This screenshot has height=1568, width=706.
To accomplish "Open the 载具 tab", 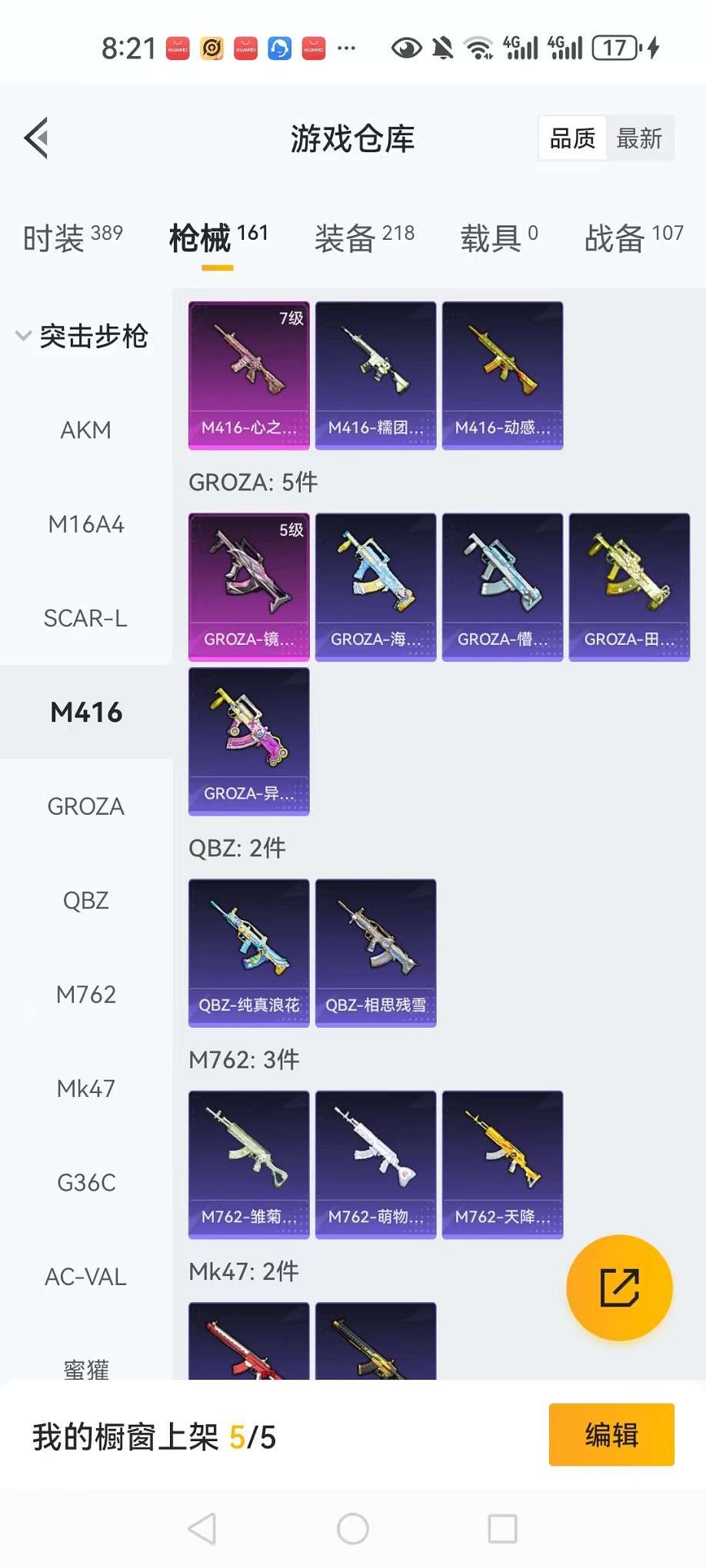I will (x=498, y=238).
